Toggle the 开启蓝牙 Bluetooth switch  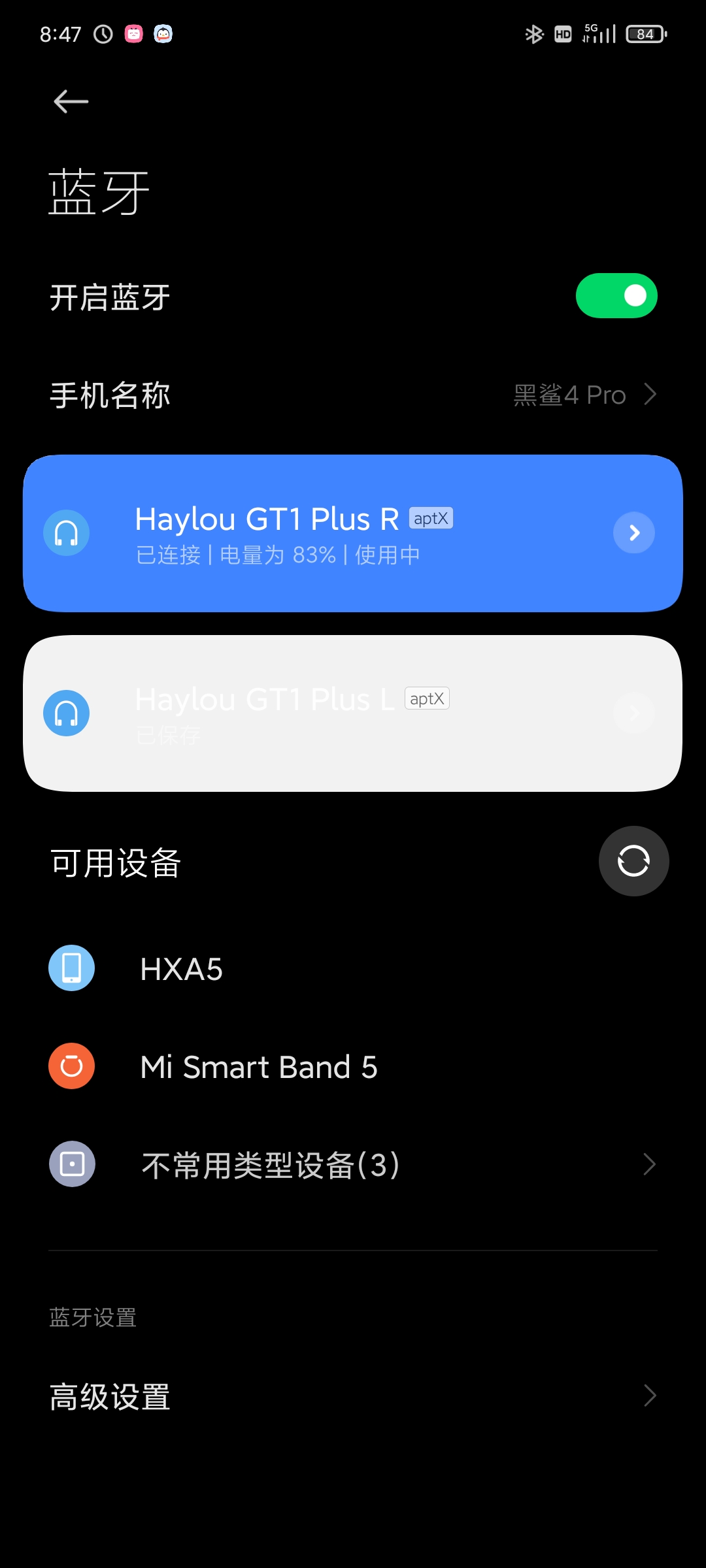616,296
